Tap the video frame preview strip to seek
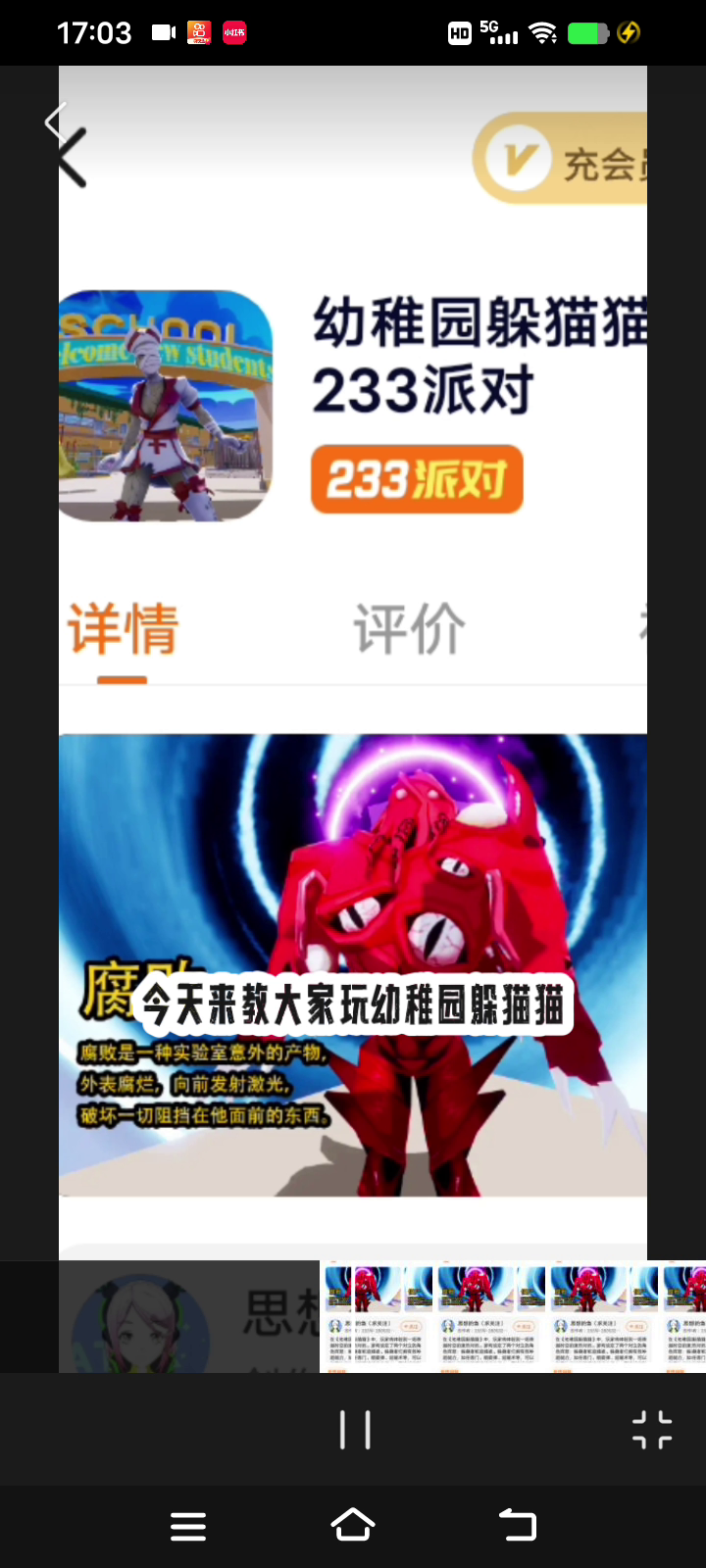Viewport: 706px width, 1568px height. point(513,1316)
